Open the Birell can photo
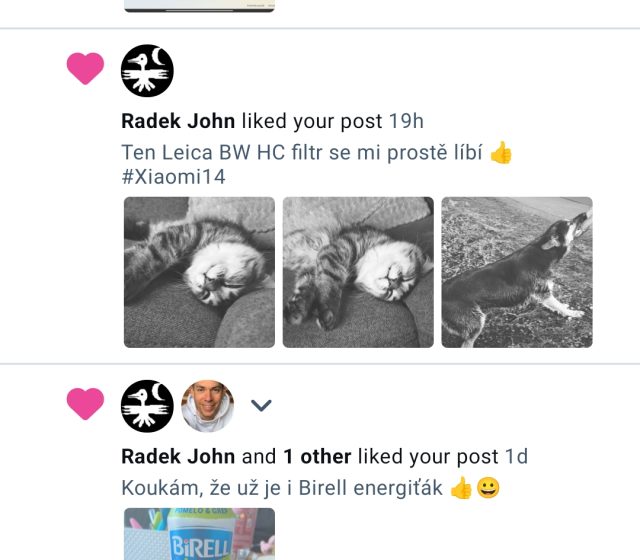The height and width of the screenshot is (560, 640). [199, 535]
